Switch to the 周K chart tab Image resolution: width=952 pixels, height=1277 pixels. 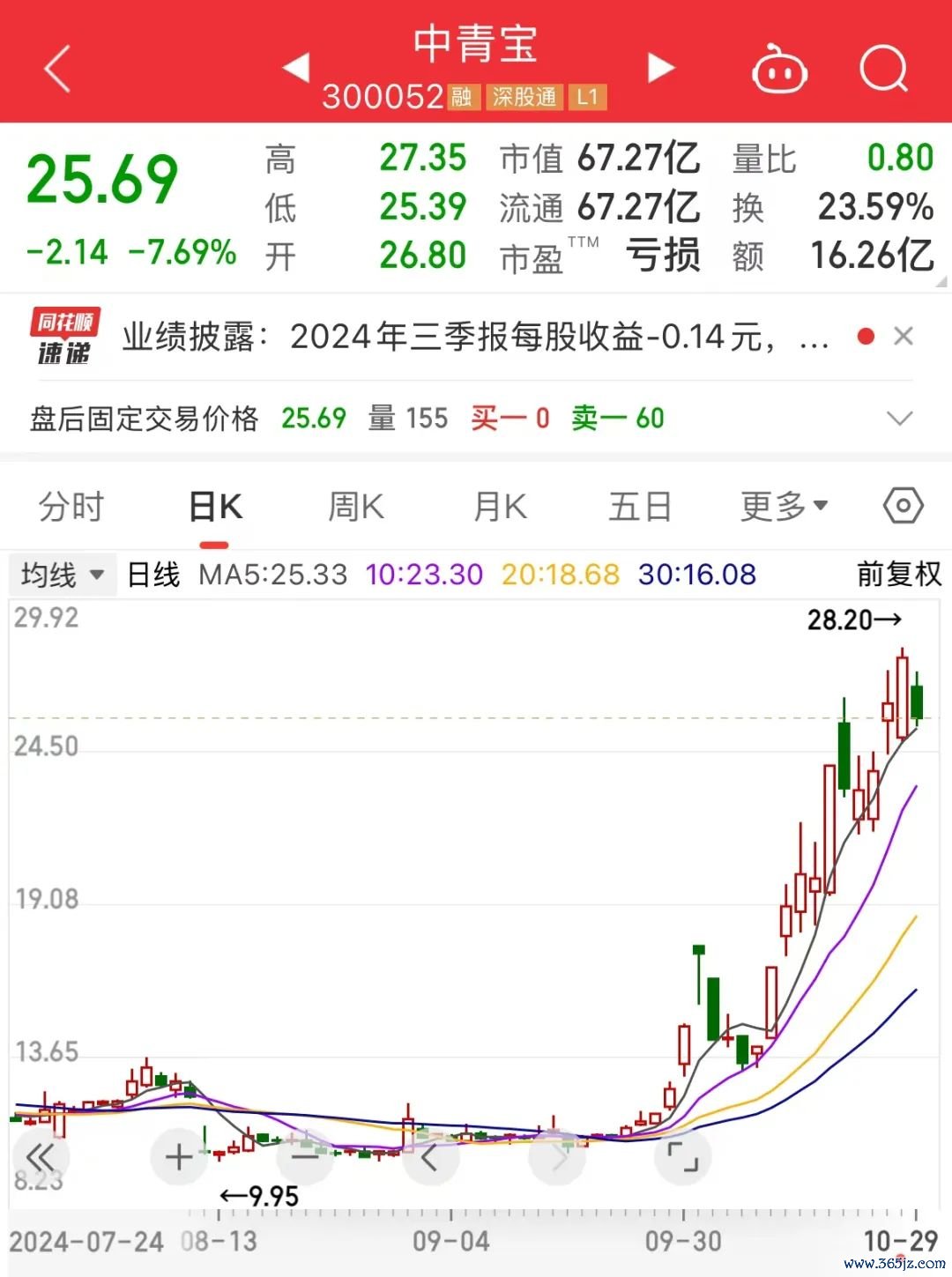click(x=355, y=507)
